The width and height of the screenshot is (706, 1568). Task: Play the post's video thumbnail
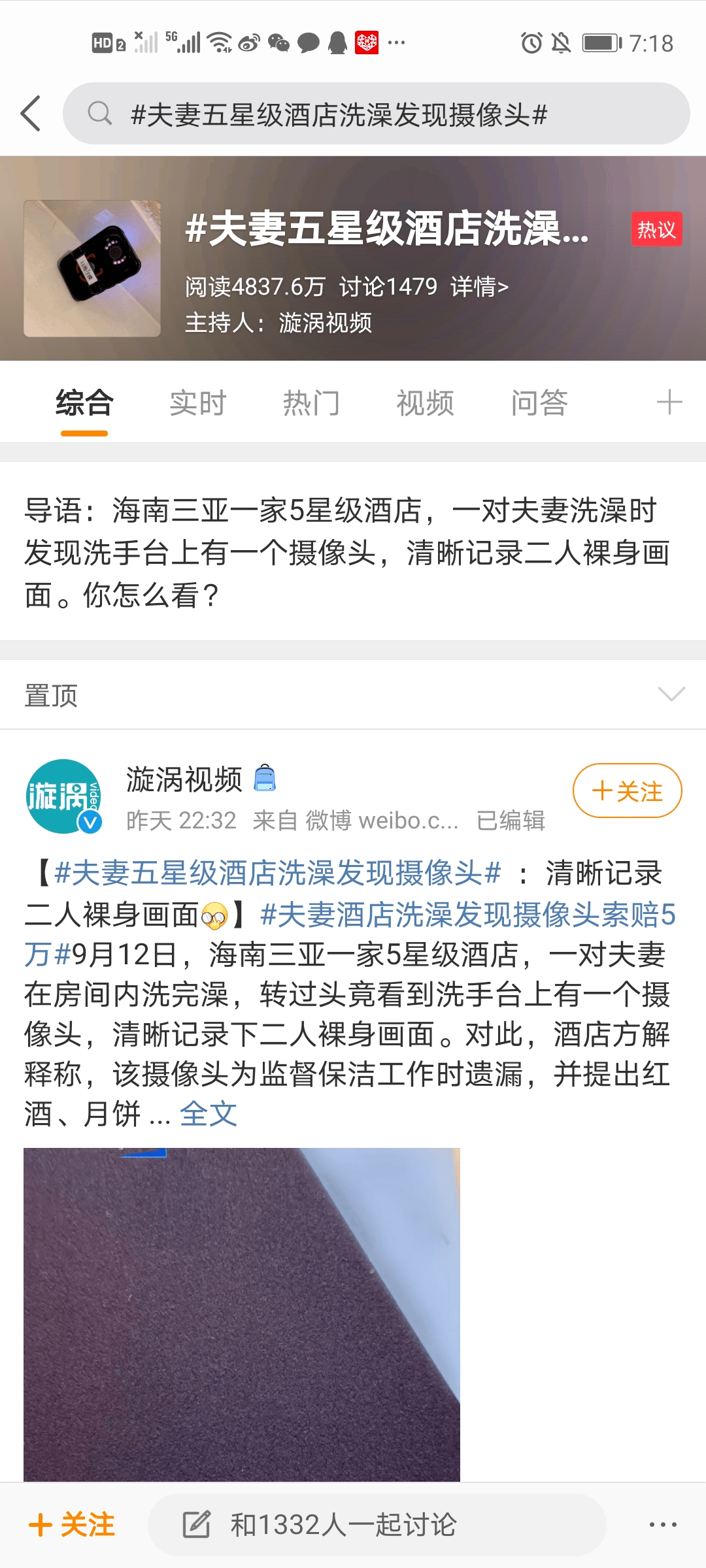tap(242, 1313)
